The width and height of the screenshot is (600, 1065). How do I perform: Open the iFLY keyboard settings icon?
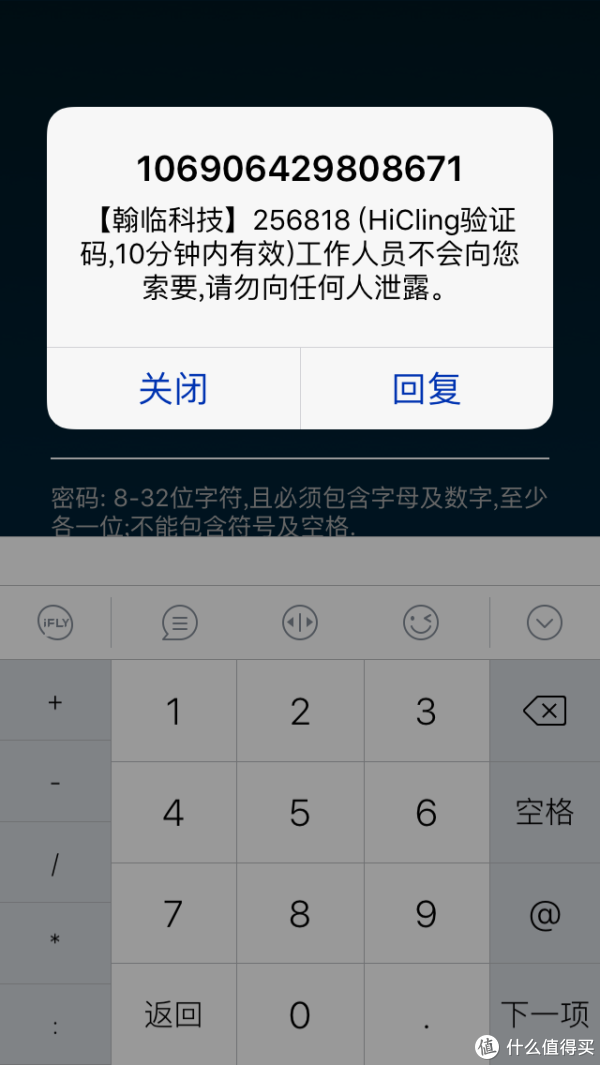tap(55, 622)
